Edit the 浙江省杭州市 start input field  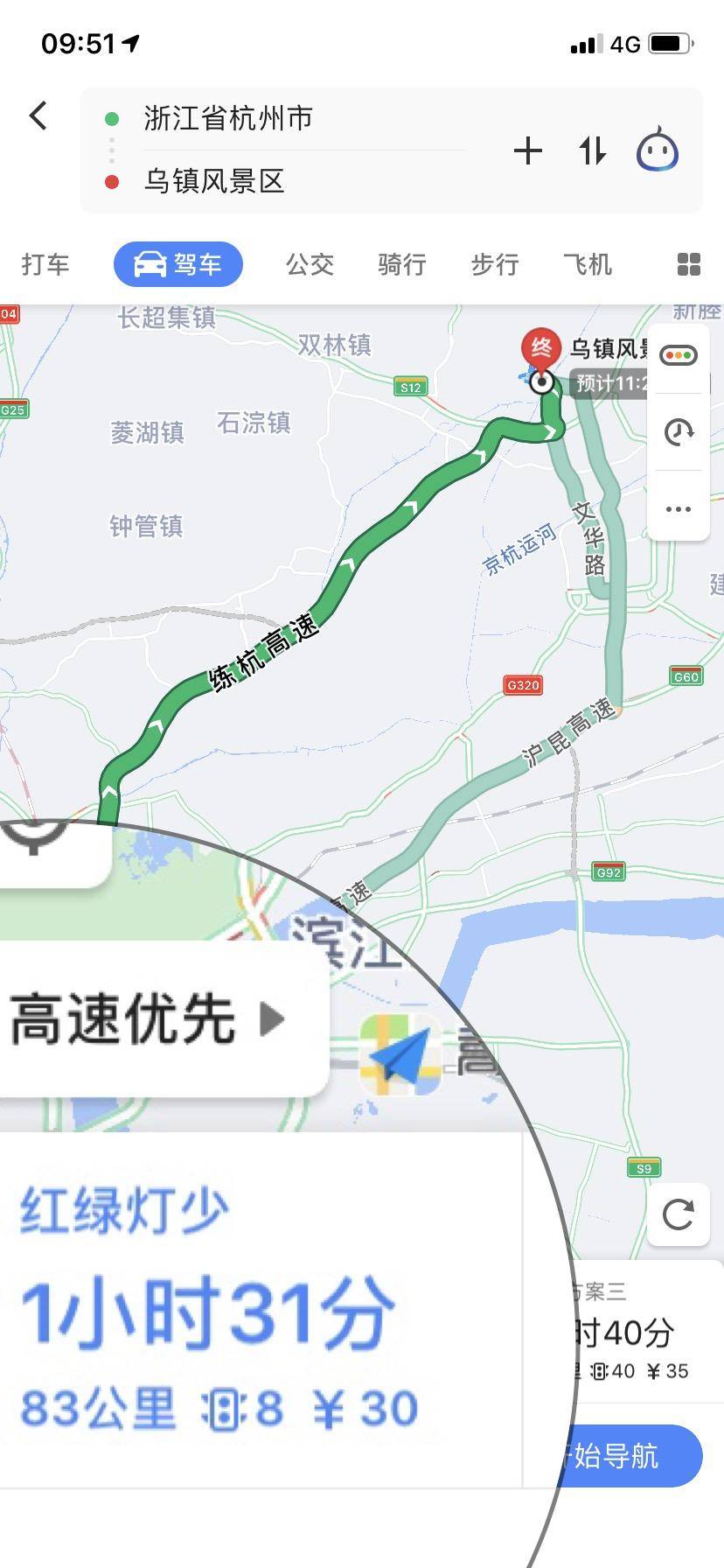227,118
